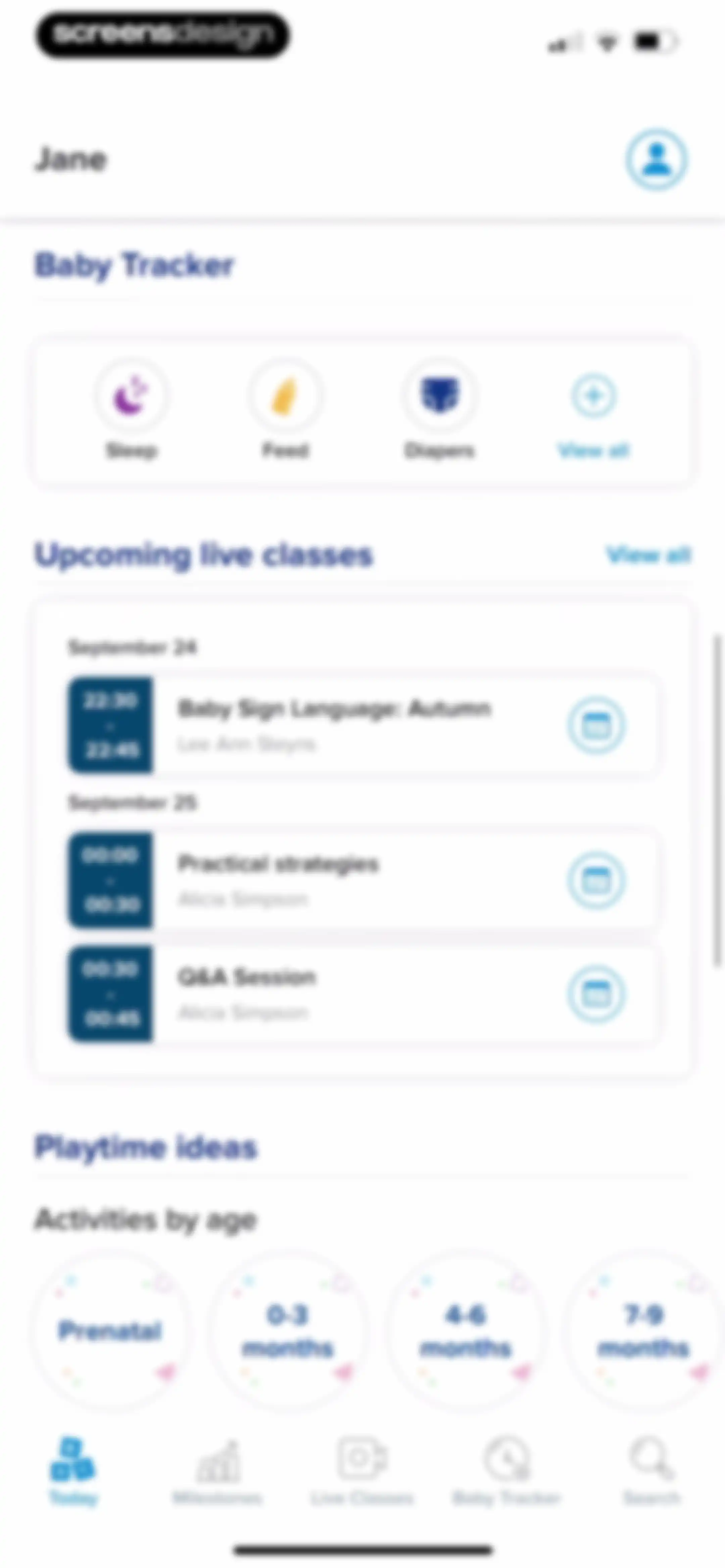725x1568 pixels.
Task: Switch to the Live Classes tab
Action: [x=362, y=1471]
